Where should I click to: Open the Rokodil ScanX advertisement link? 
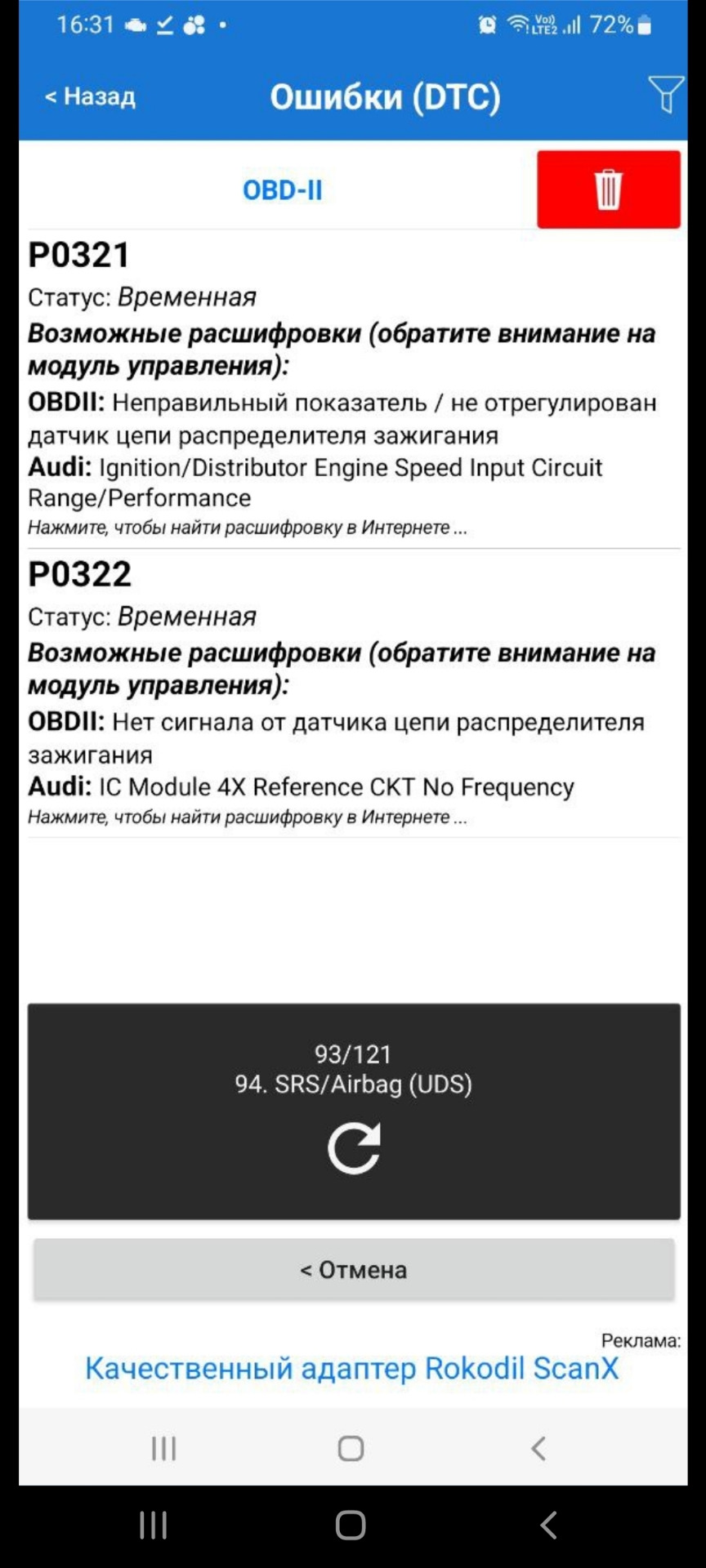point(351,1369)
